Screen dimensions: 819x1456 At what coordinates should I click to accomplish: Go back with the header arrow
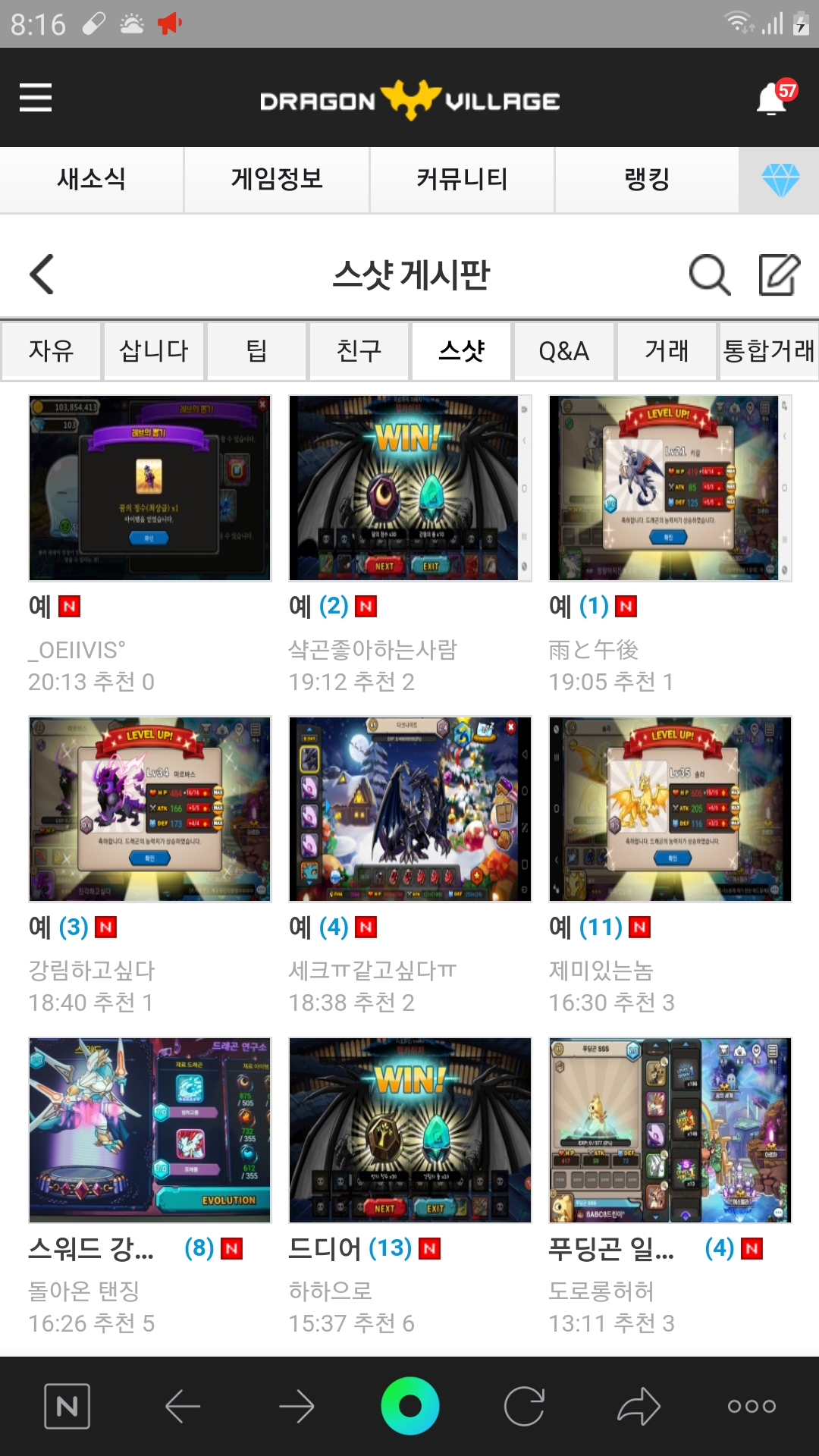pos(42,275)
